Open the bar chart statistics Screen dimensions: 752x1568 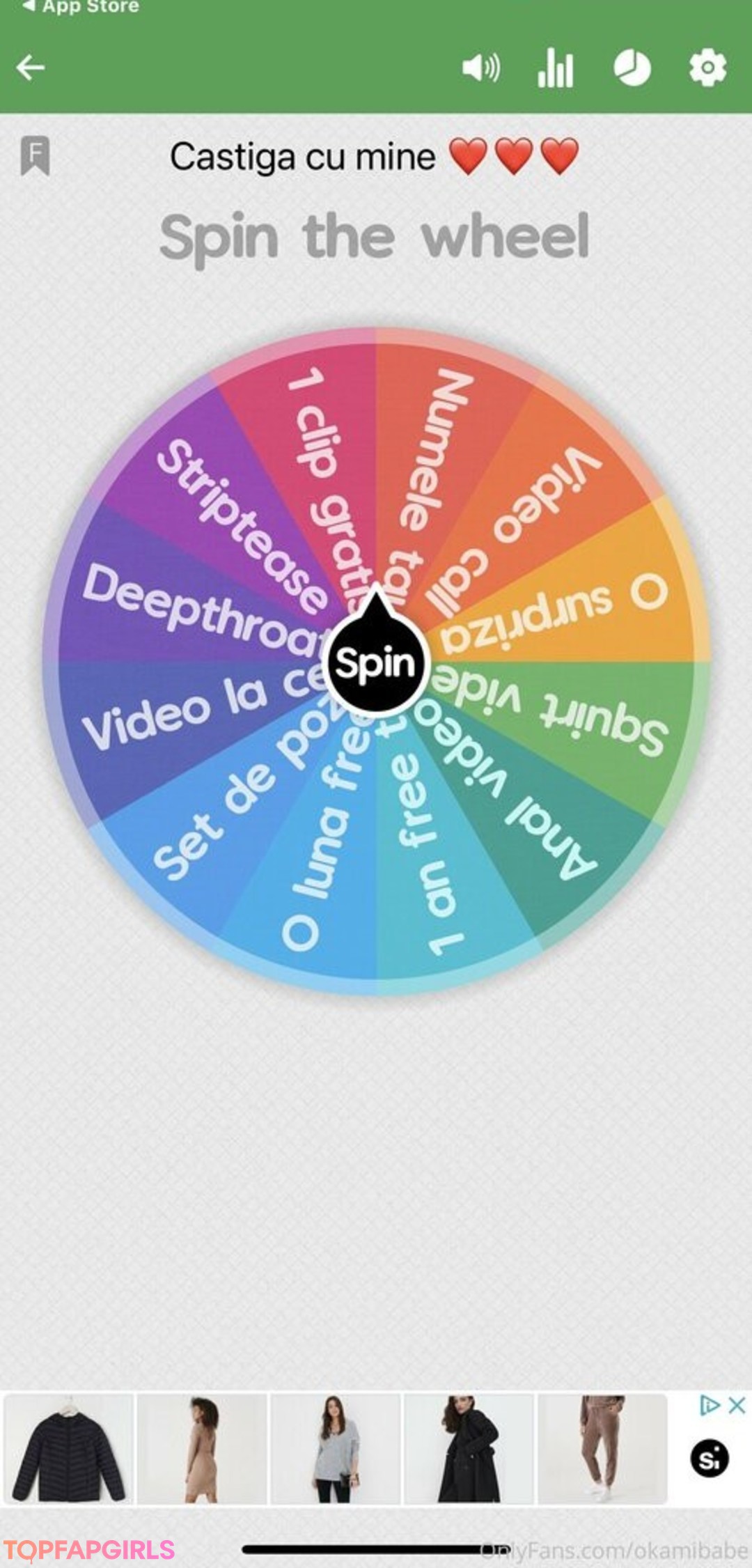tap(556, 68)
